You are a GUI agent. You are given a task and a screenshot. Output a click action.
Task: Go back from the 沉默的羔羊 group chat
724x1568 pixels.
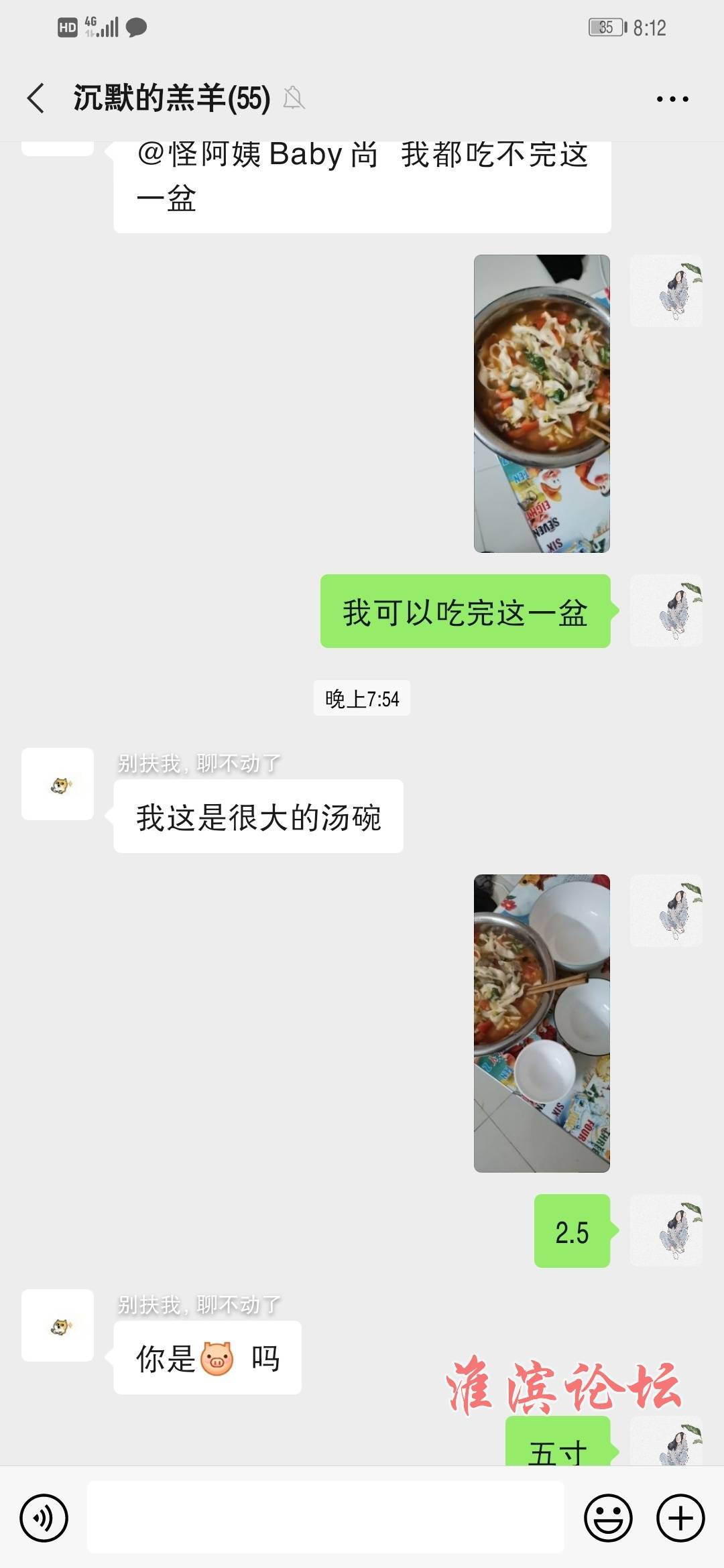click(36, 99)
